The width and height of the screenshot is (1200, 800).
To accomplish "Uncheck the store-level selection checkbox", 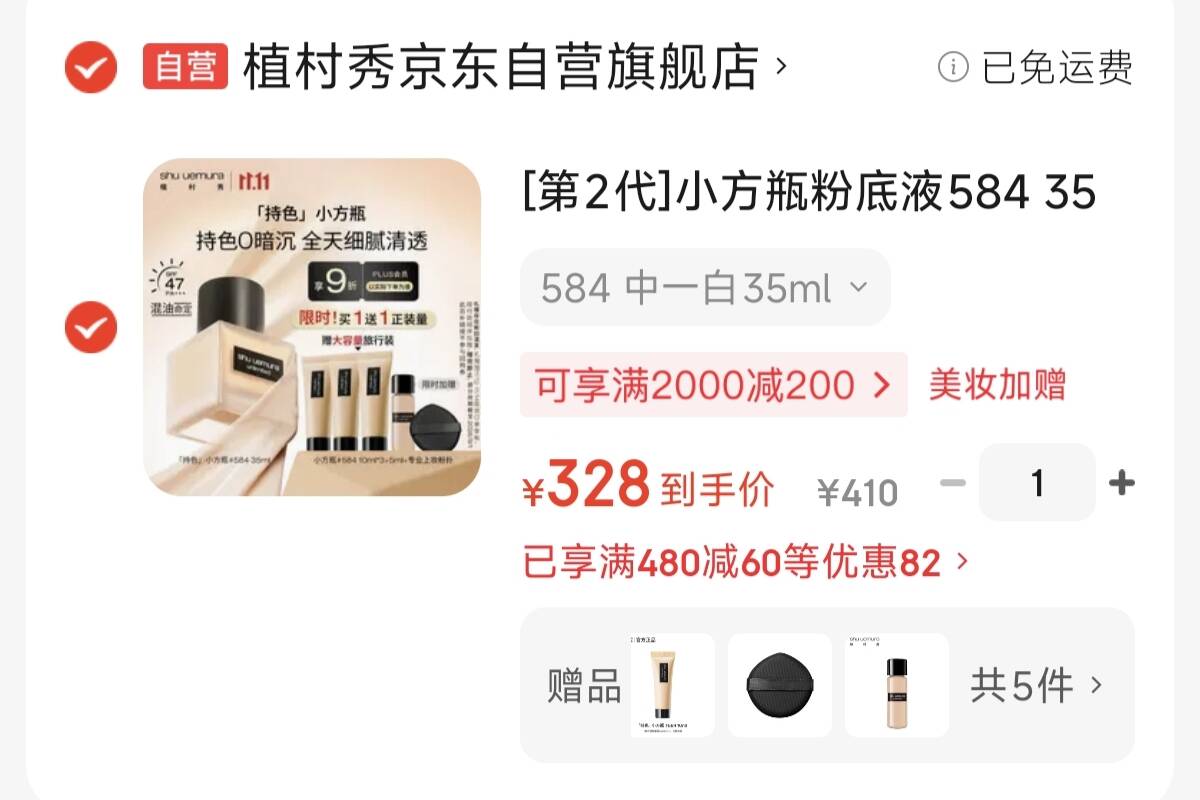I will click(91, 67).
